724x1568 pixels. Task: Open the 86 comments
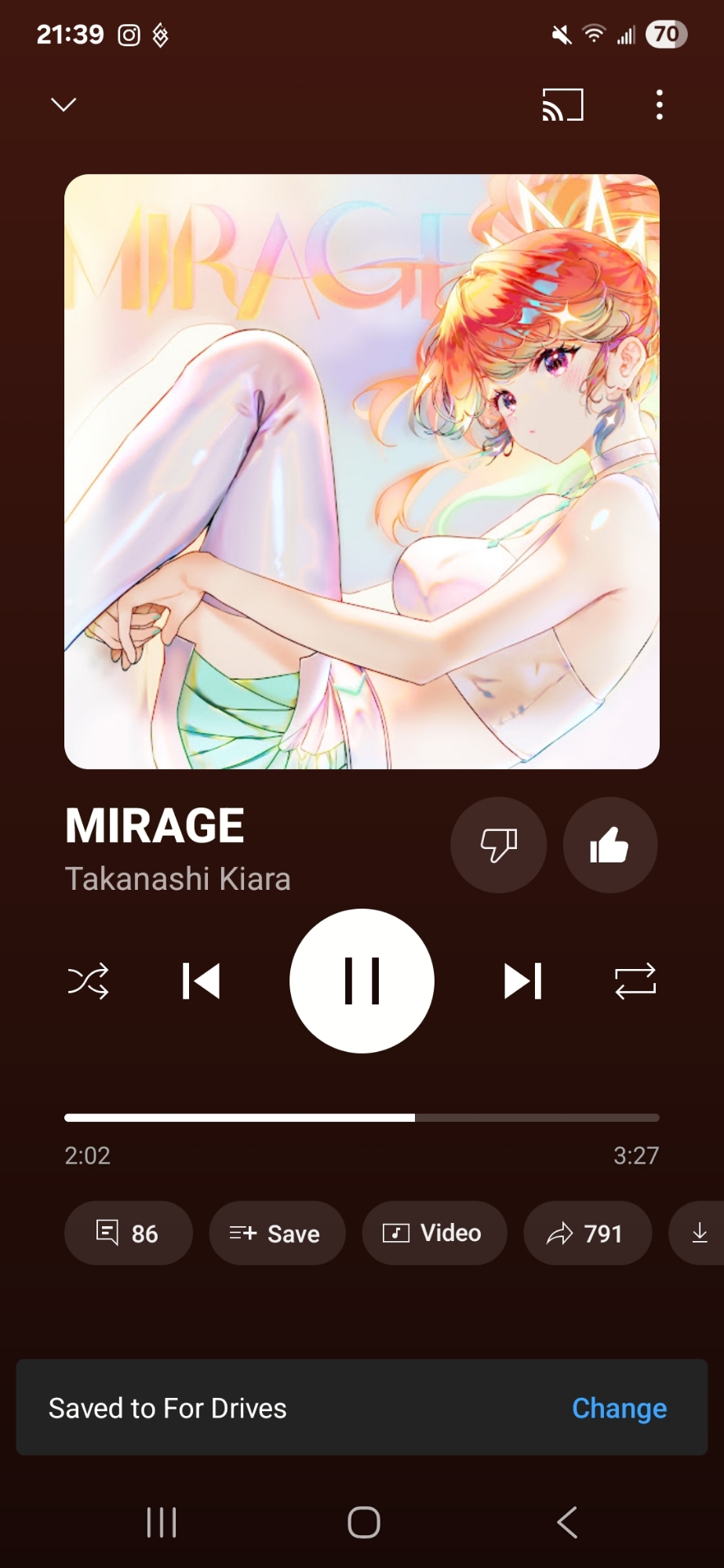(x=128, y=1233)
